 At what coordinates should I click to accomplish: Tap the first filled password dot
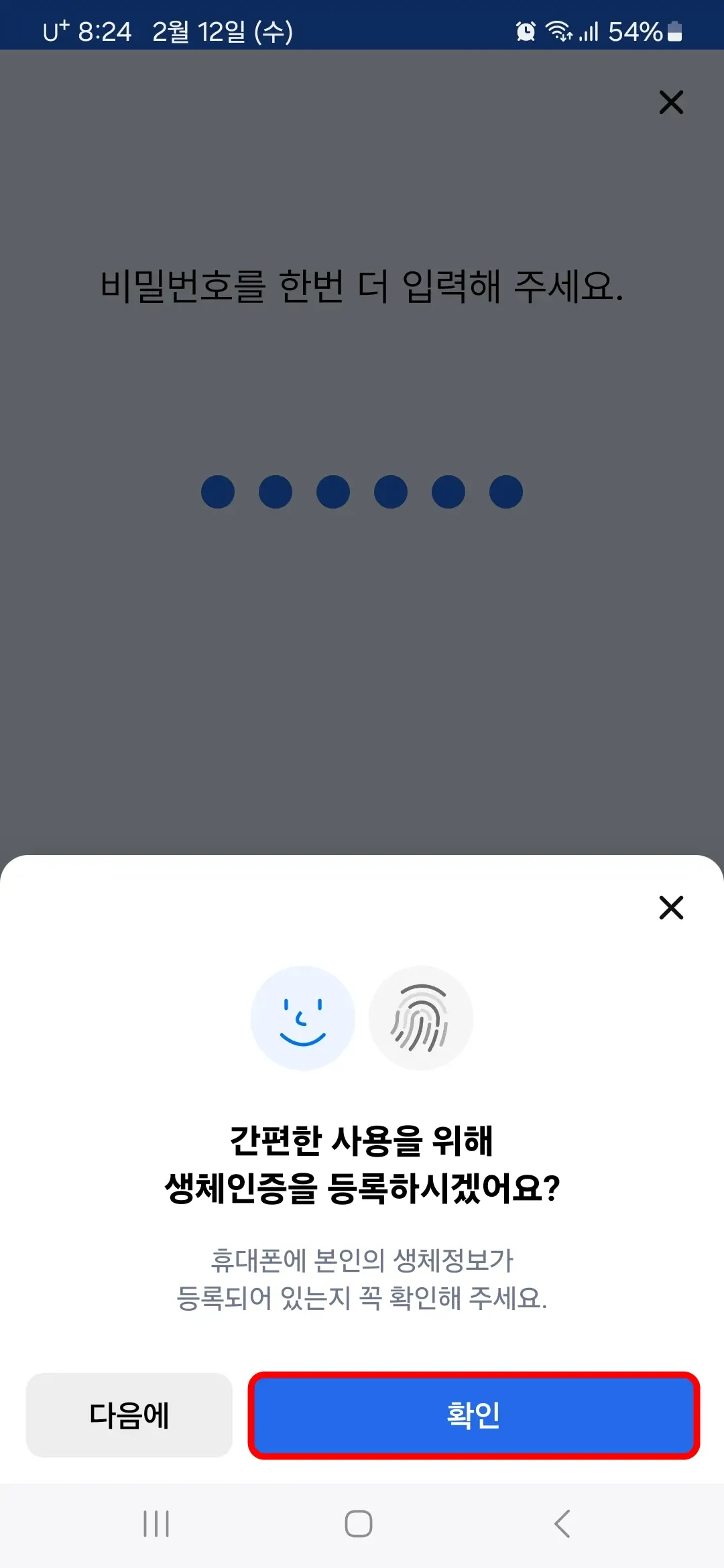218,491
